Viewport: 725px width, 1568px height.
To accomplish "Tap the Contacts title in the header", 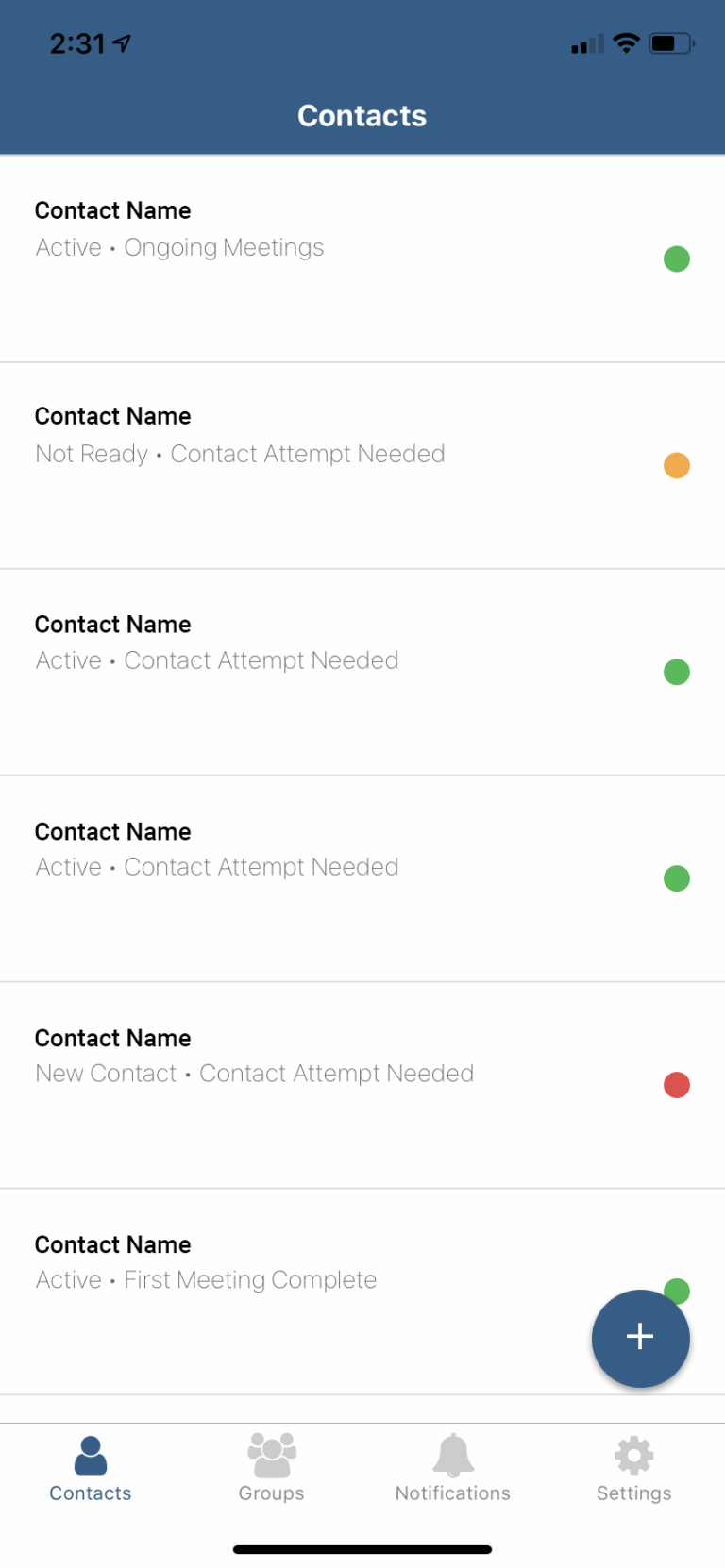I will 362,115.
